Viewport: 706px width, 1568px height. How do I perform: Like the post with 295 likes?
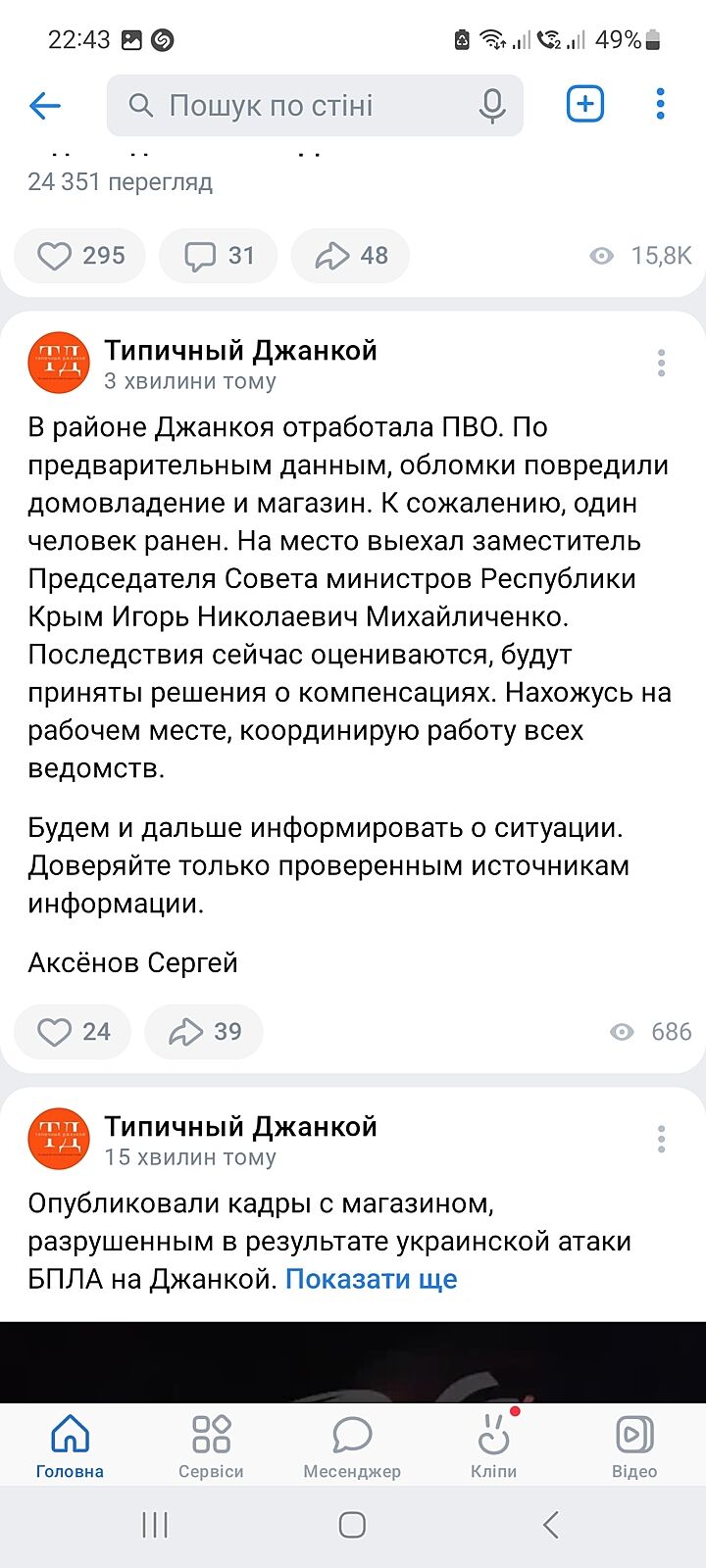pyautogui.click(x=80, y=256)
